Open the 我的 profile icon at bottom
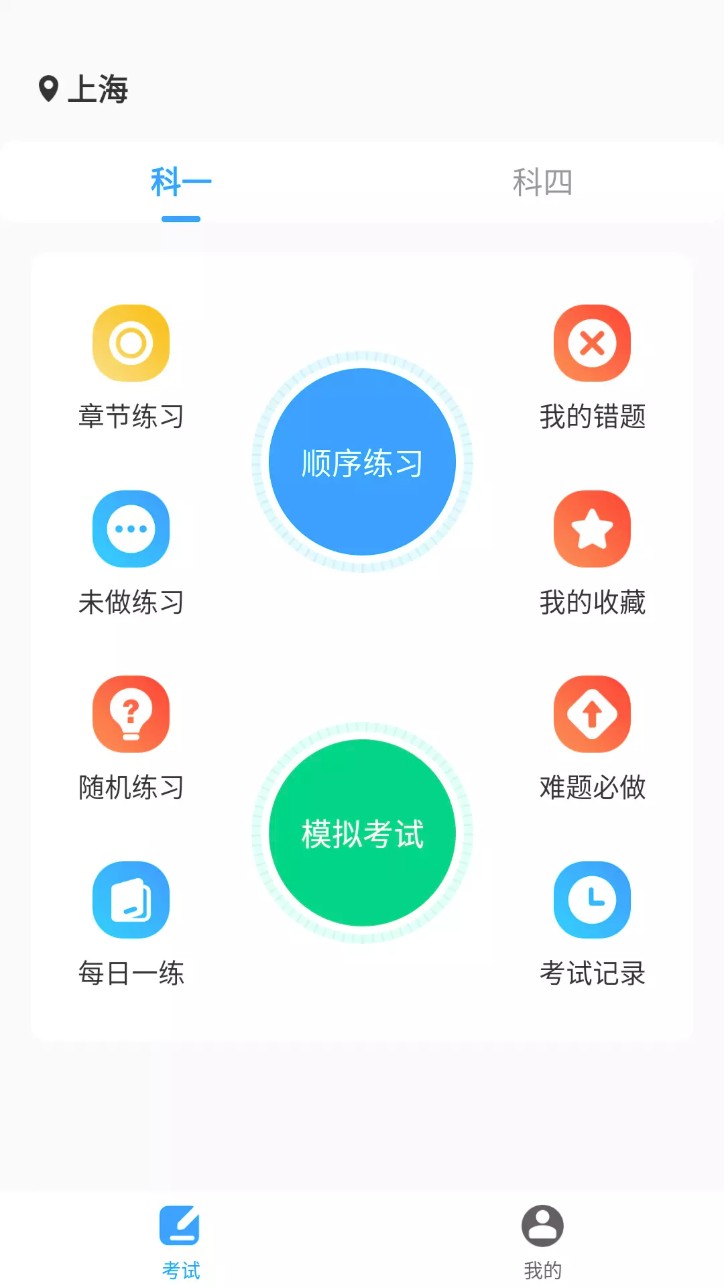 pos(541,1224)
